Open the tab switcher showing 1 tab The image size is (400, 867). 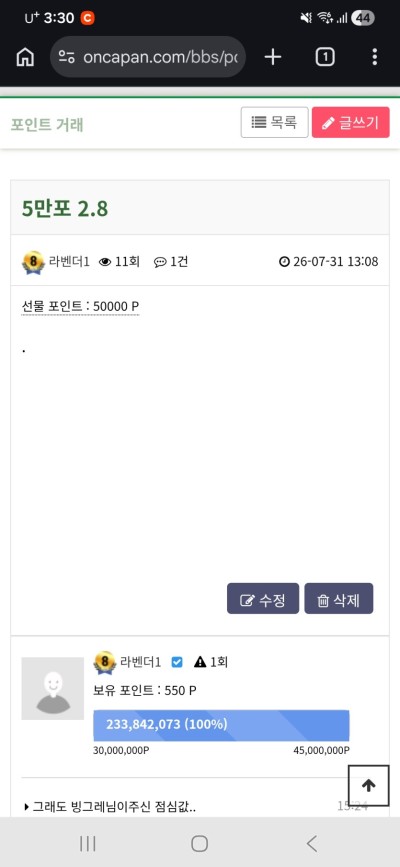pyautogui.click(x=325, y=57)
